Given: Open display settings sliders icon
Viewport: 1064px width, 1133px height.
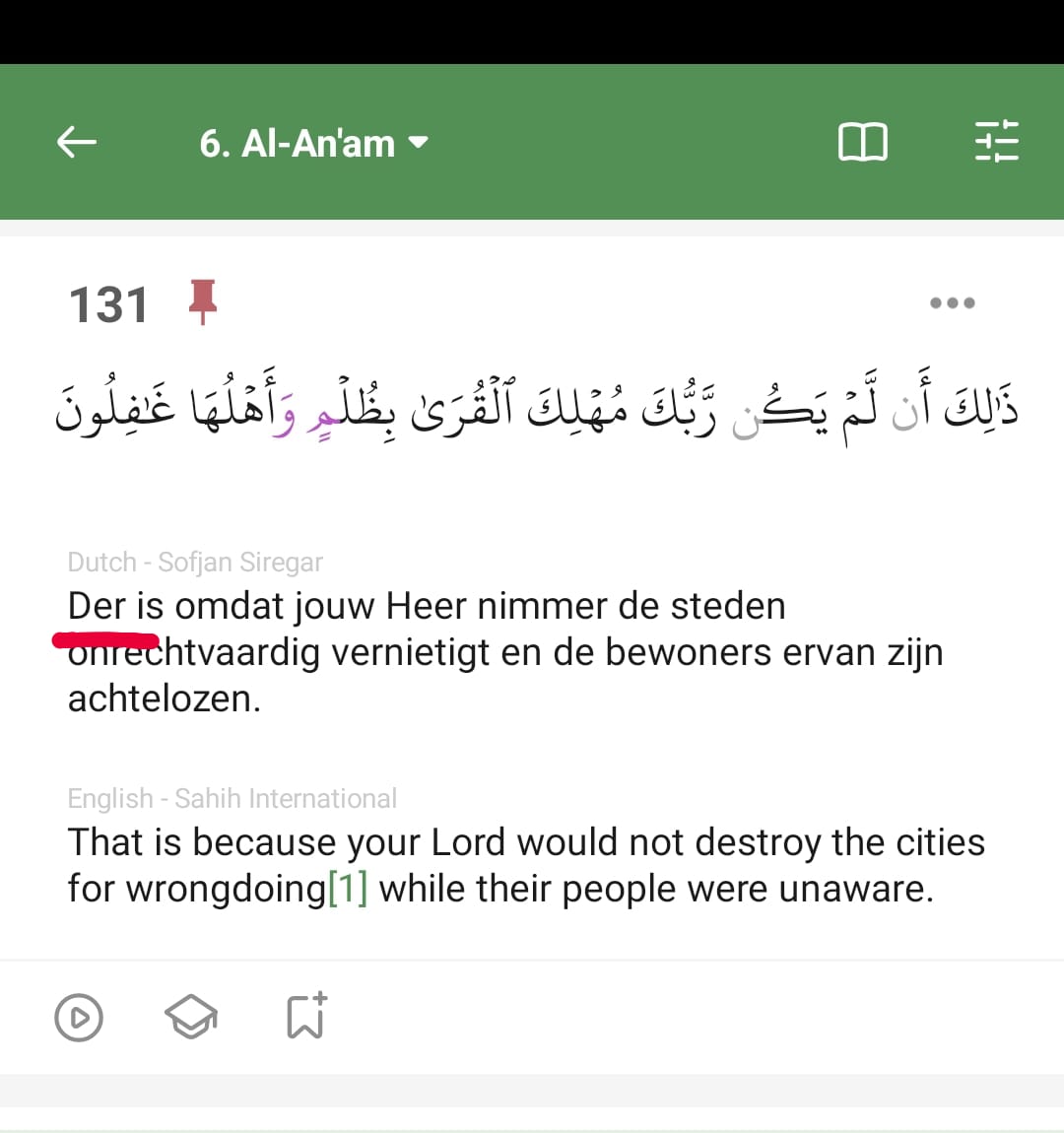Looking at the screenshot, I should 996,142.
